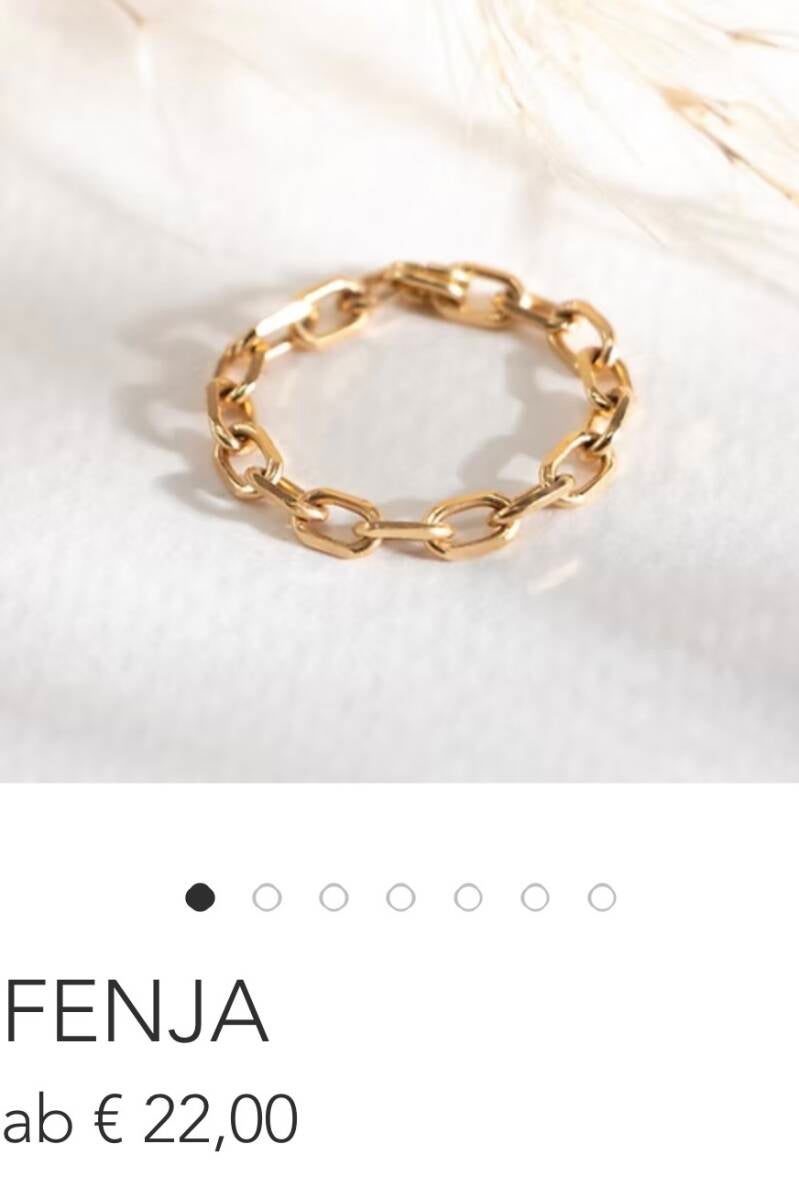Image resolution: width=799 pixels, height=1188 pixels.
Task: Select the fourth carousel indicator dot
Action: click(401, 898)
